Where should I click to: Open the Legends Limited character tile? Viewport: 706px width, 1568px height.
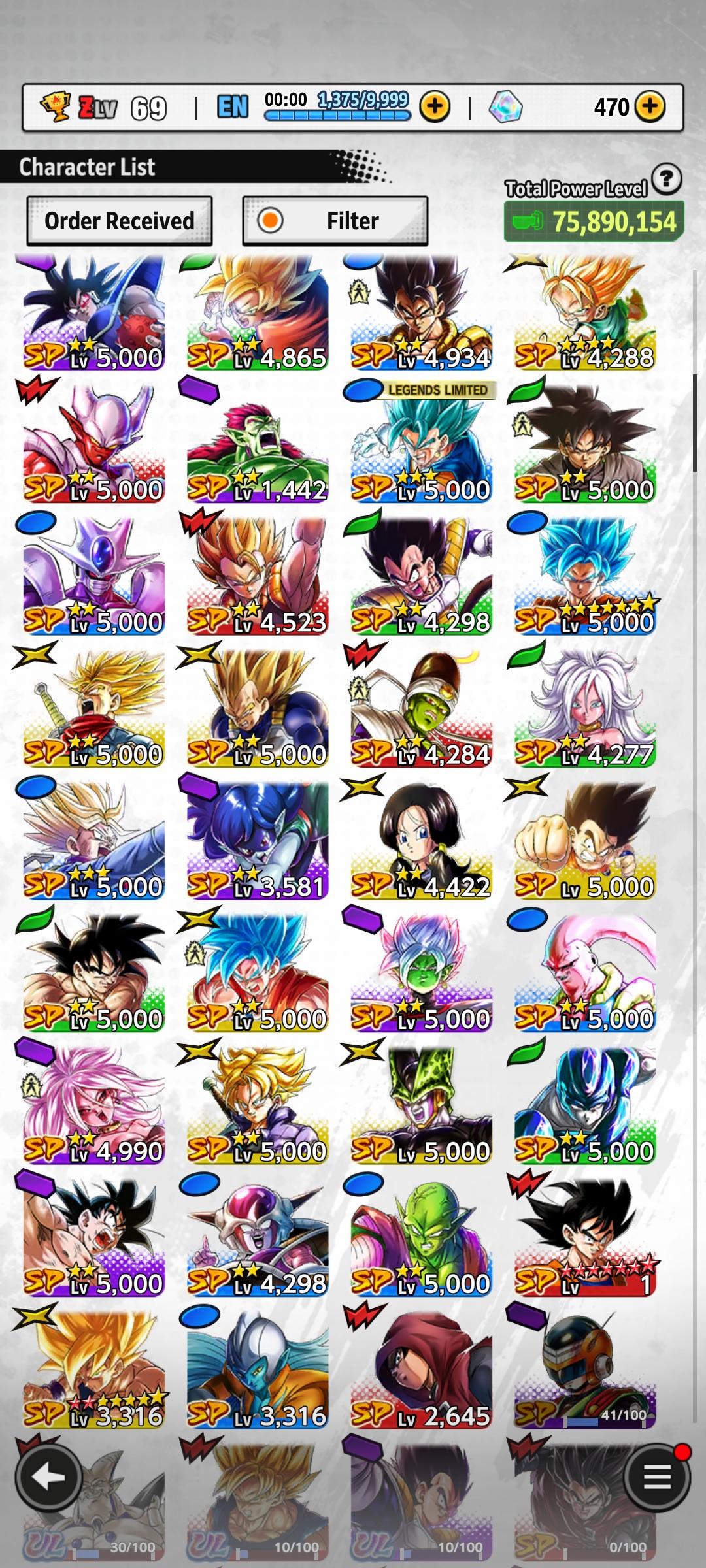pos(421,443)
